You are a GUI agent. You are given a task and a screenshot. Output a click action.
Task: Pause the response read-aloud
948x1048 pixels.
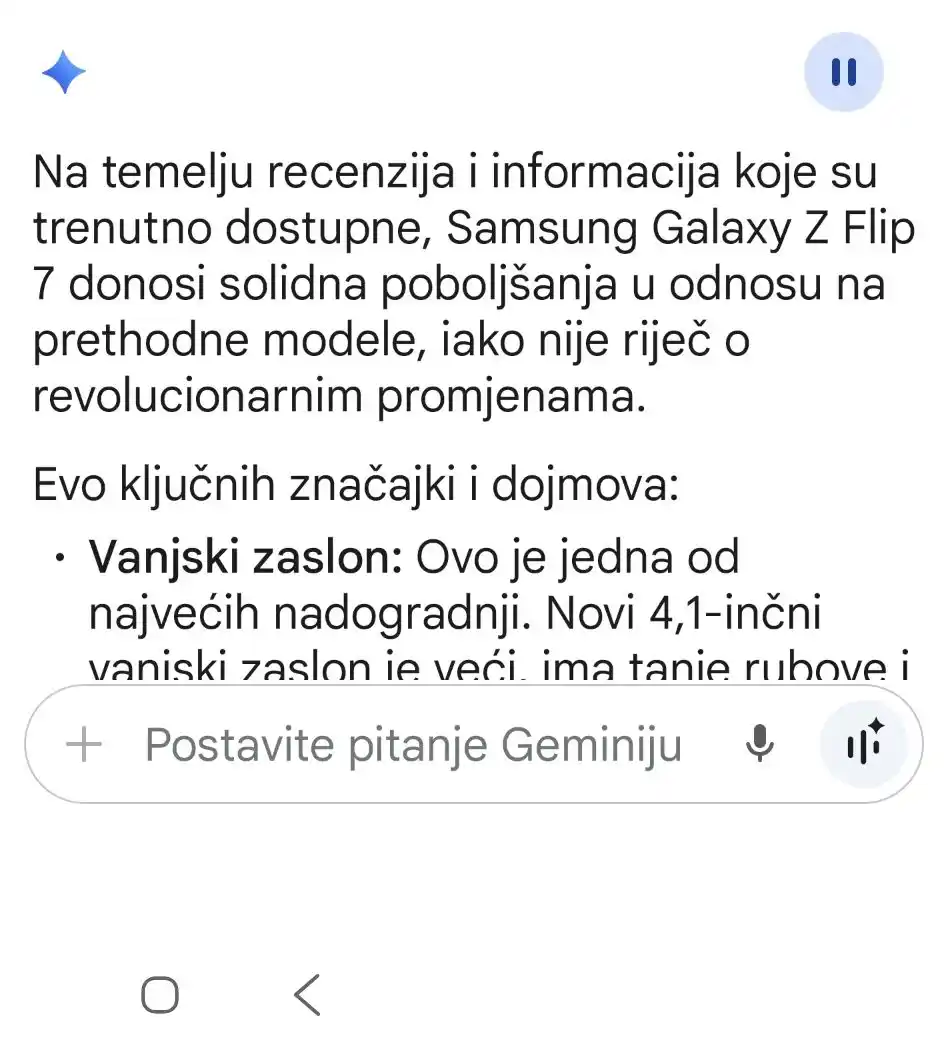coord(843,72)
